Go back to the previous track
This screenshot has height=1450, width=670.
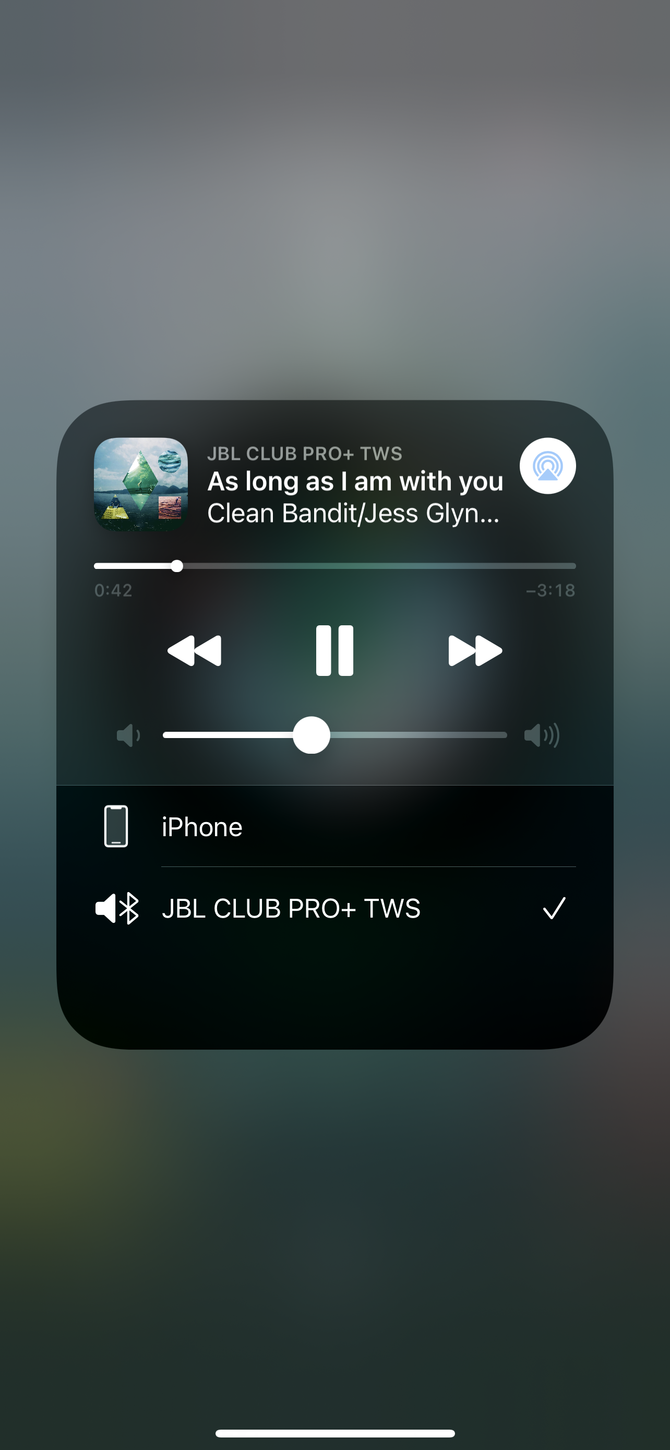tap(194, 651)
